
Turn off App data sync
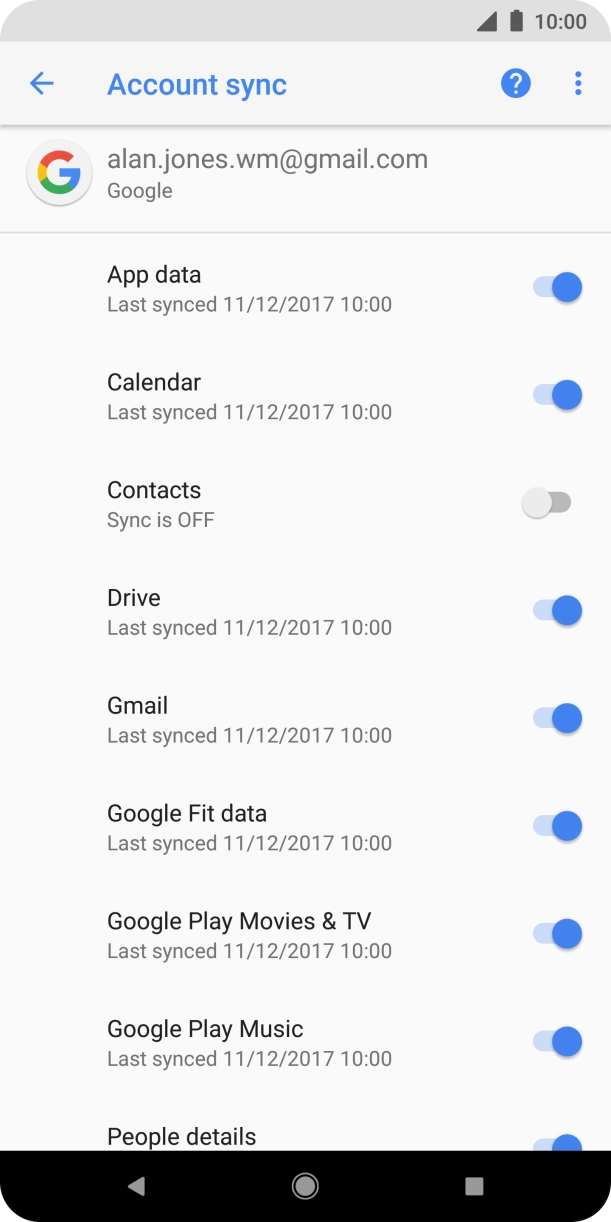click(x=557, y=287)
